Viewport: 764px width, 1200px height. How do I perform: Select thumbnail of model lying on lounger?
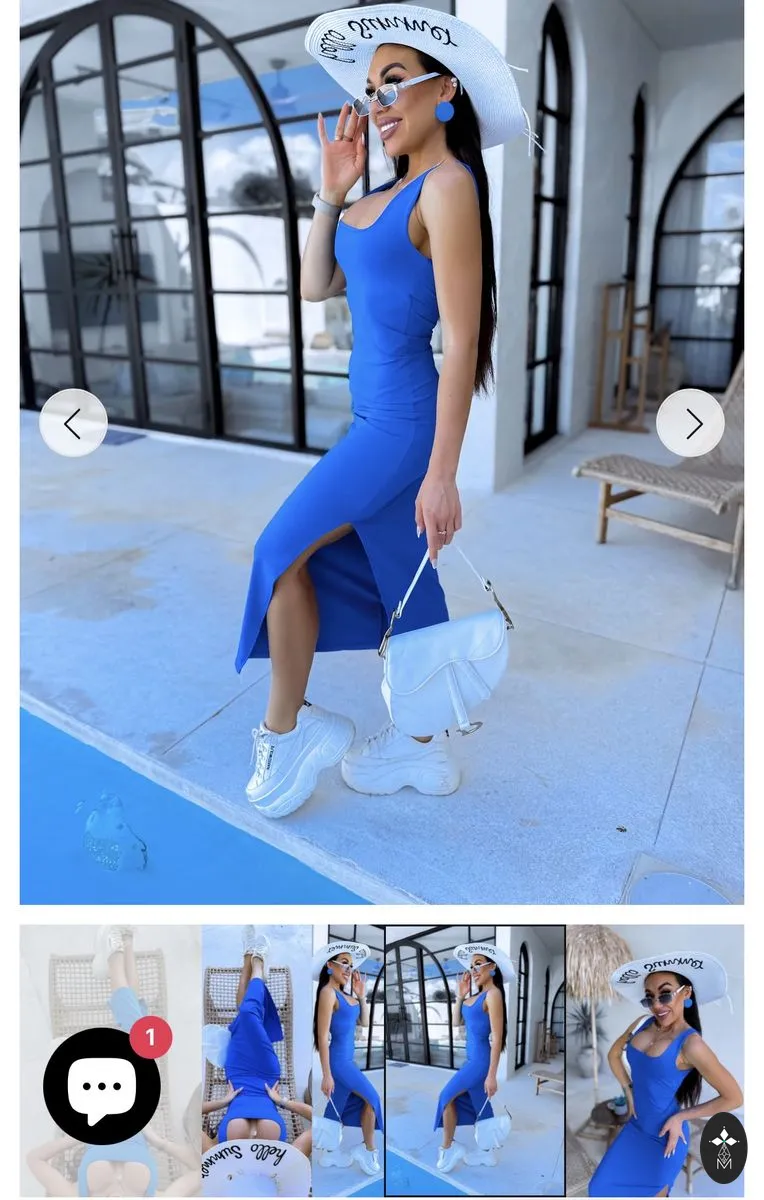[257, 1061]
